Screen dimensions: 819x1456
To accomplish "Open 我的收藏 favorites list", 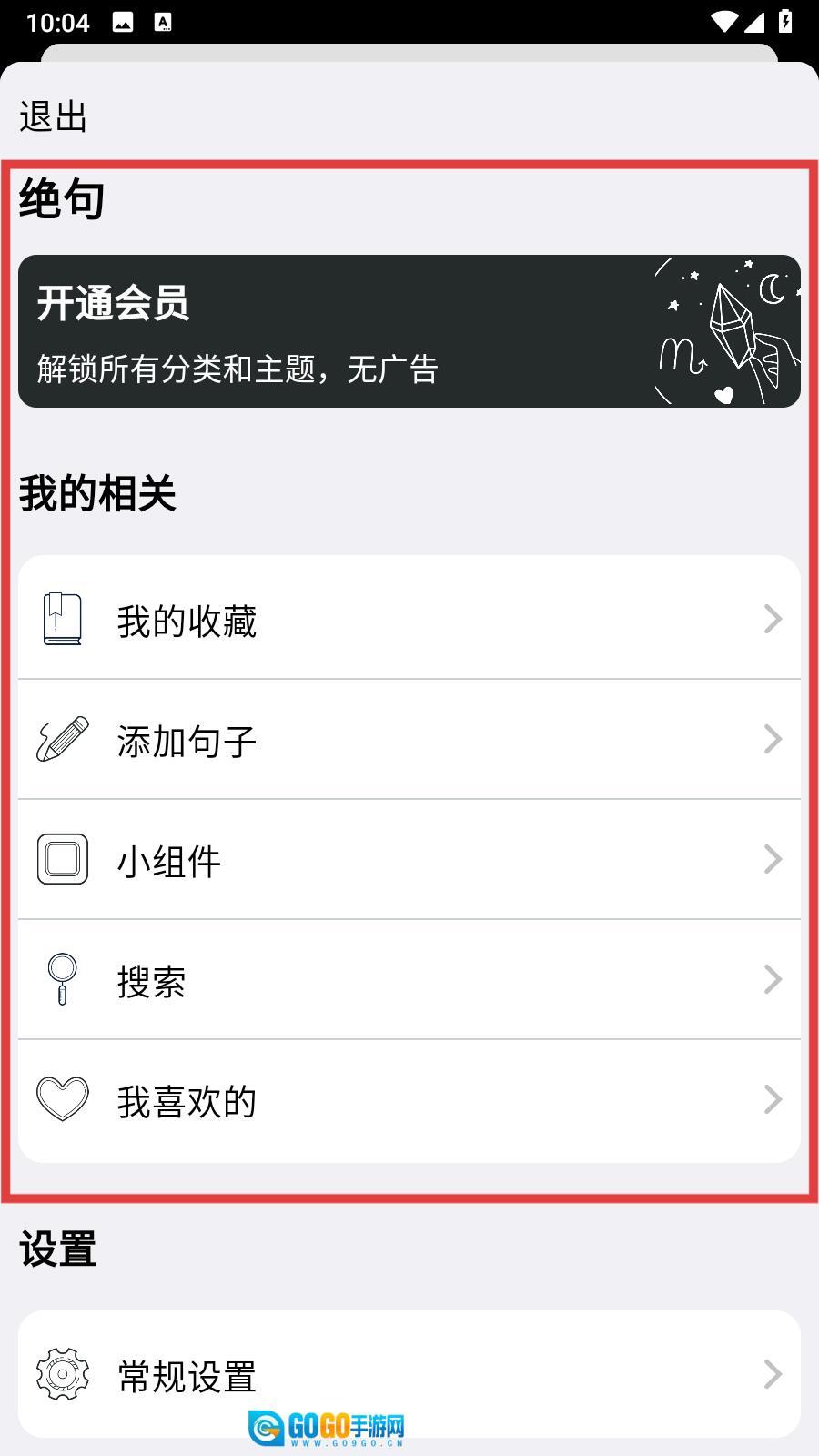I will 409,619.
